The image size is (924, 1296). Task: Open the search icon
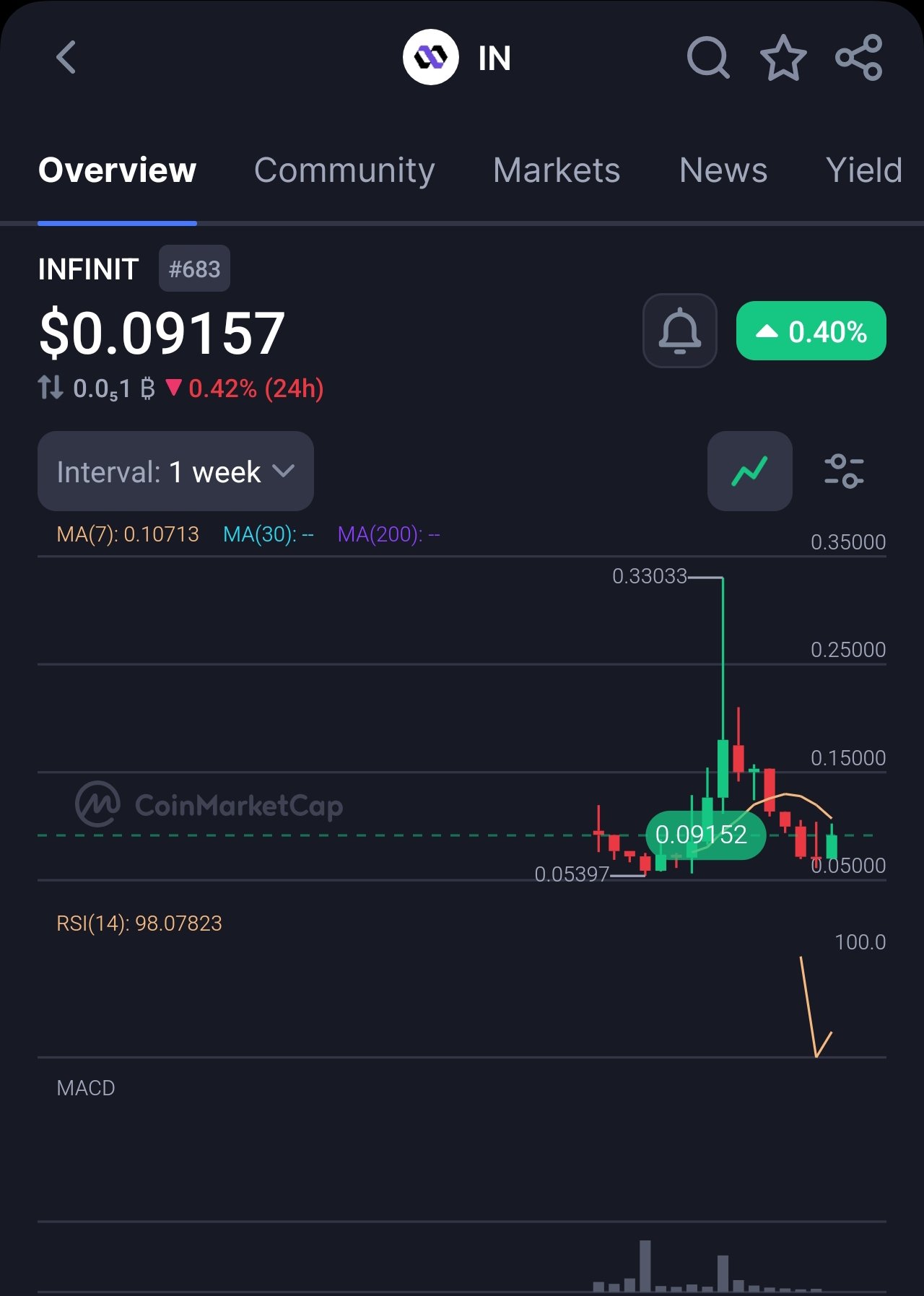pyautogui.click(x=707, y=58)
